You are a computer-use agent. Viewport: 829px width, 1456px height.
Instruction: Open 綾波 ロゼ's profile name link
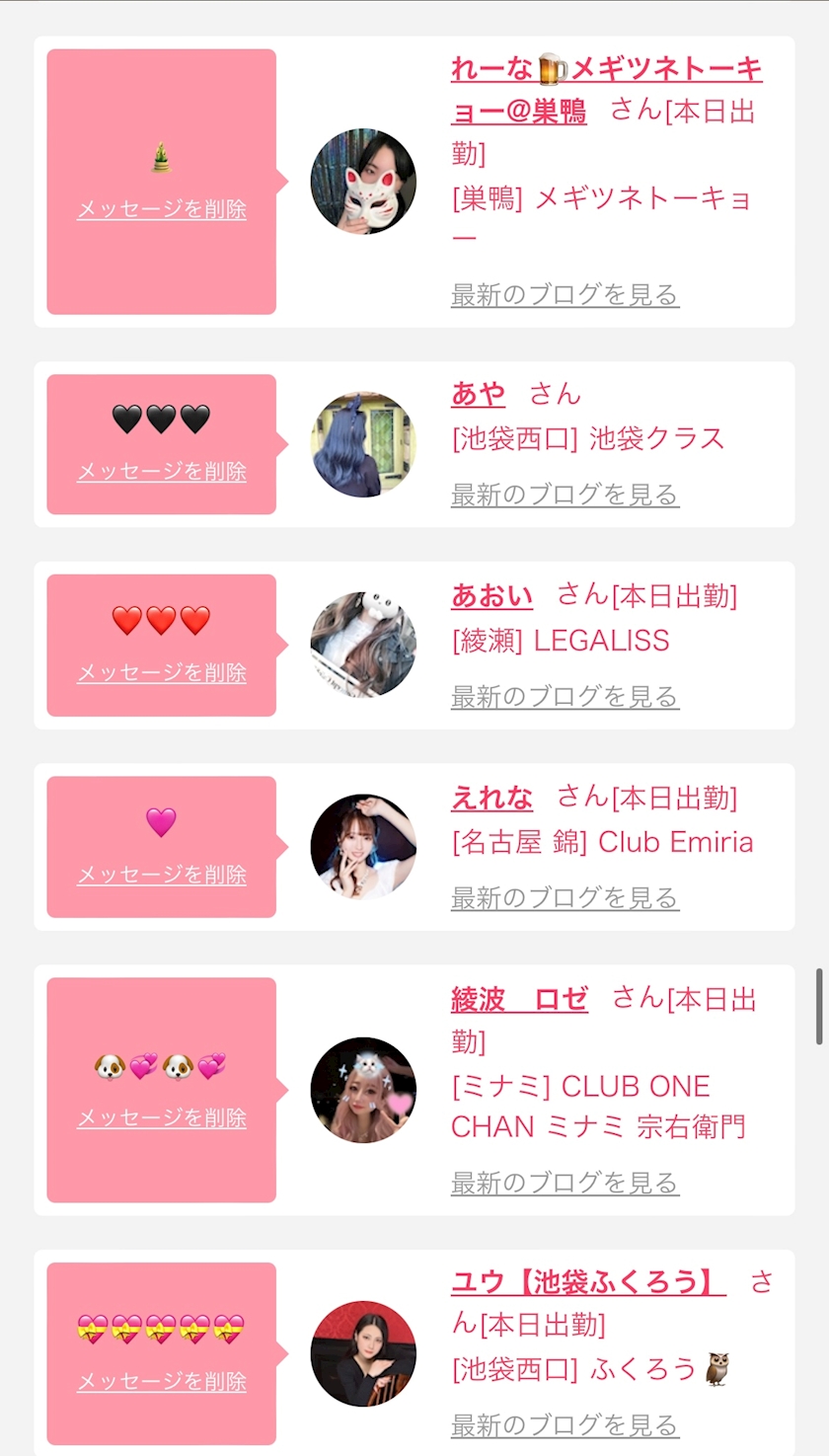519,999
